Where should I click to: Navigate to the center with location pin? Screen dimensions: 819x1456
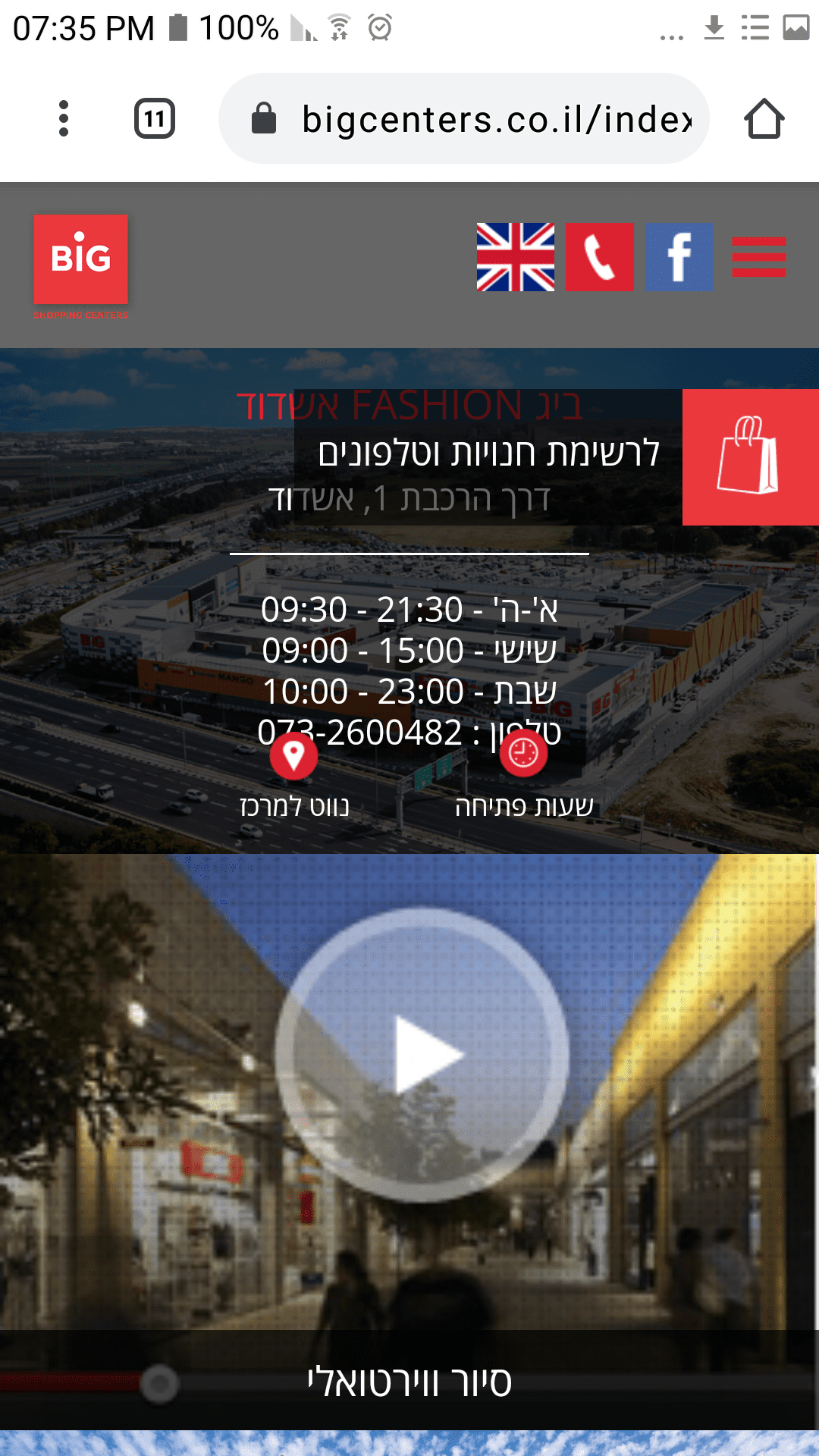click(293, 756)
